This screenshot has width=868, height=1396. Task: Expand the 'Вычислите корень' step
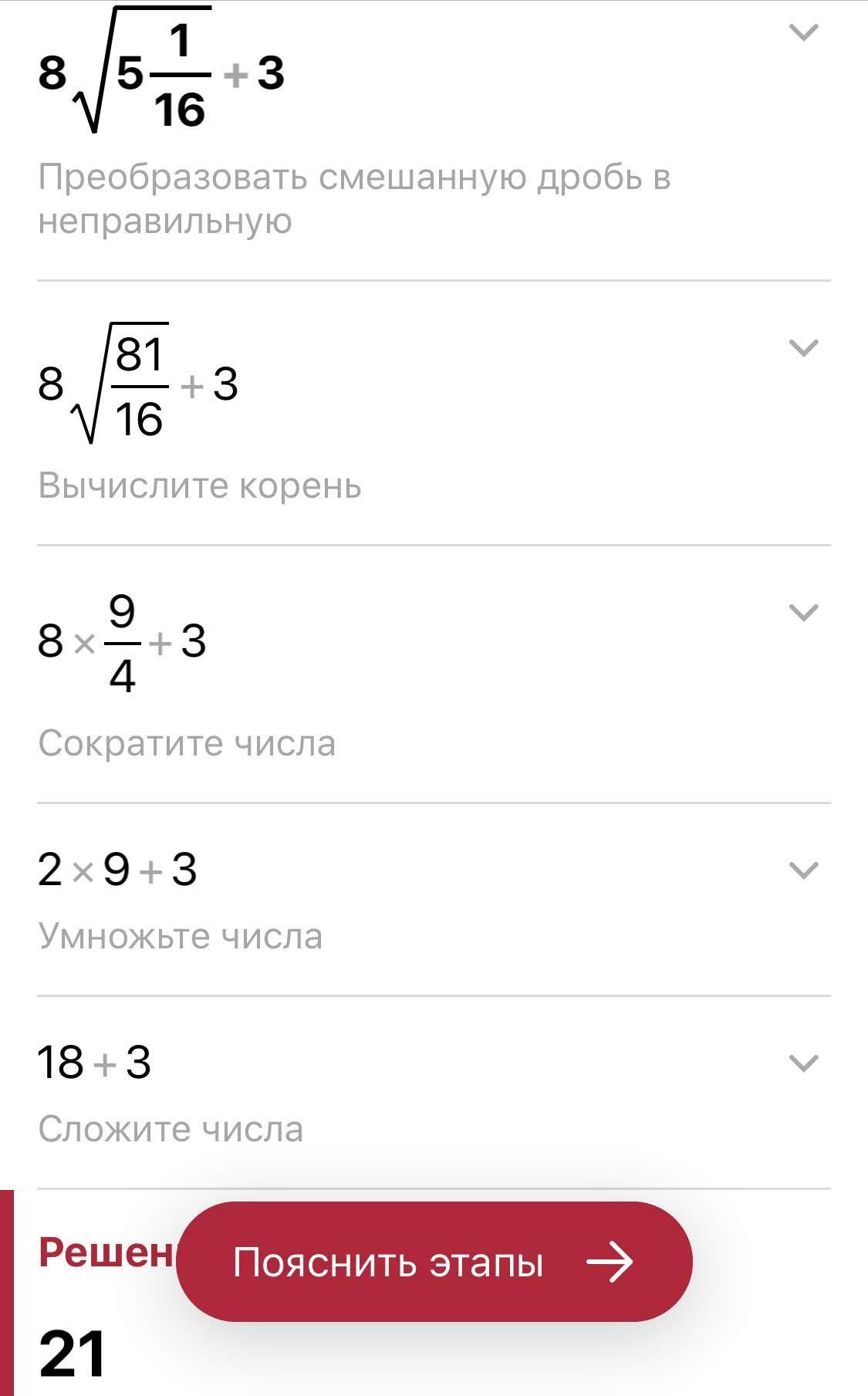[x=803, y=348]
